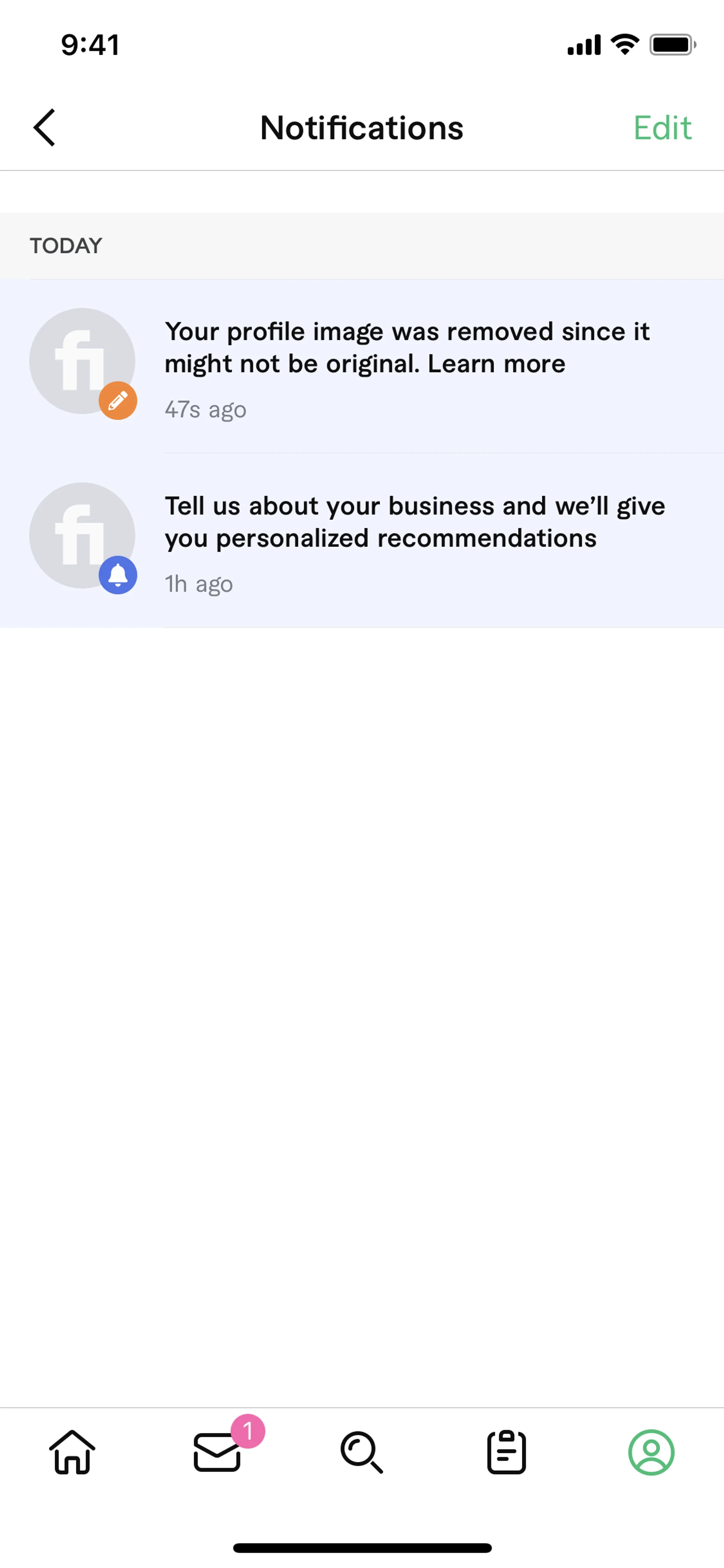Switch to the Home tab
724x1568 pixels.
click(x=72, y=1452)
